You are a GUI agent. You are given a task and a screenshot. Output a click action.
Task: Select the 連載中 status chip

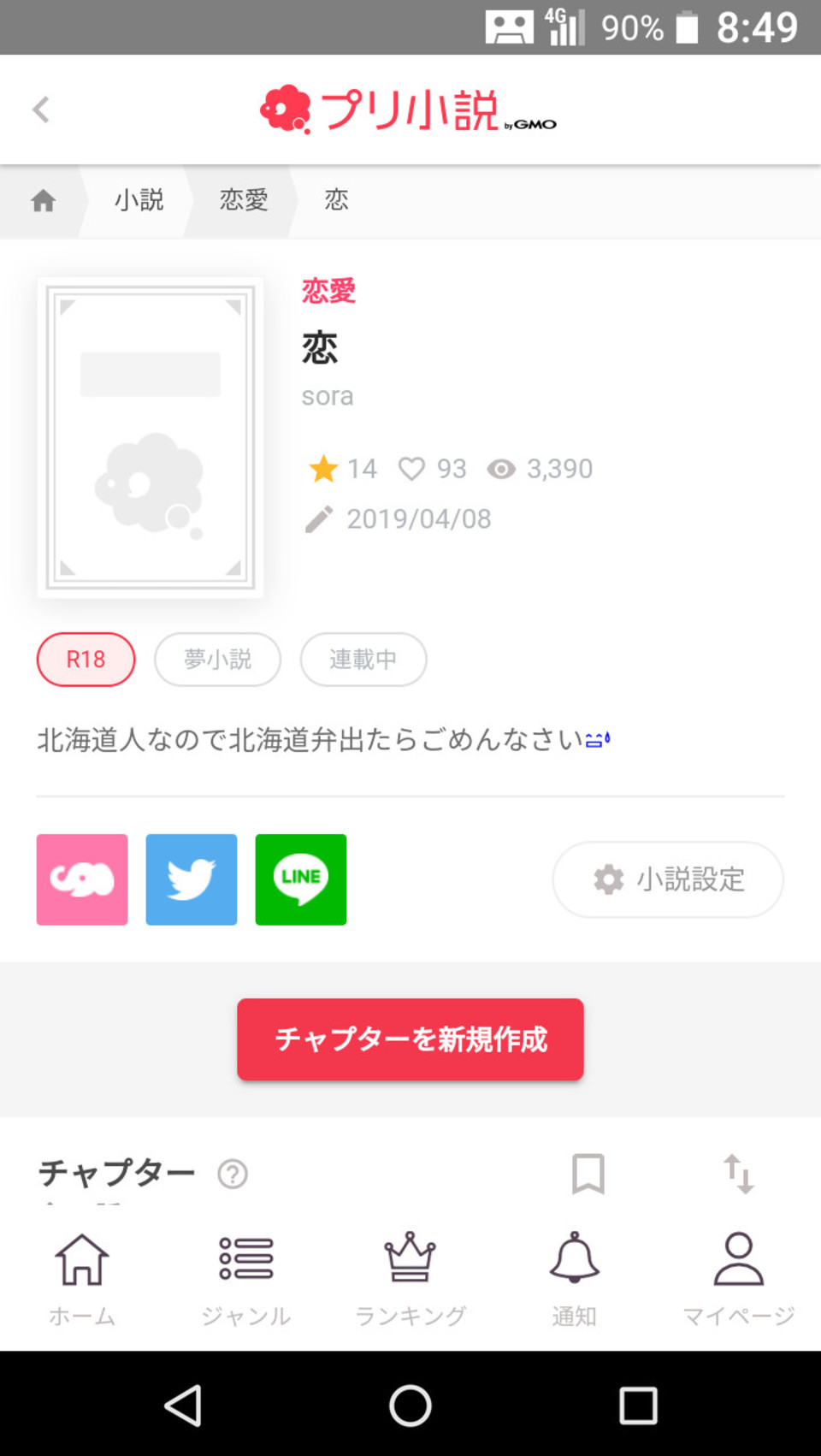[363, 660]
